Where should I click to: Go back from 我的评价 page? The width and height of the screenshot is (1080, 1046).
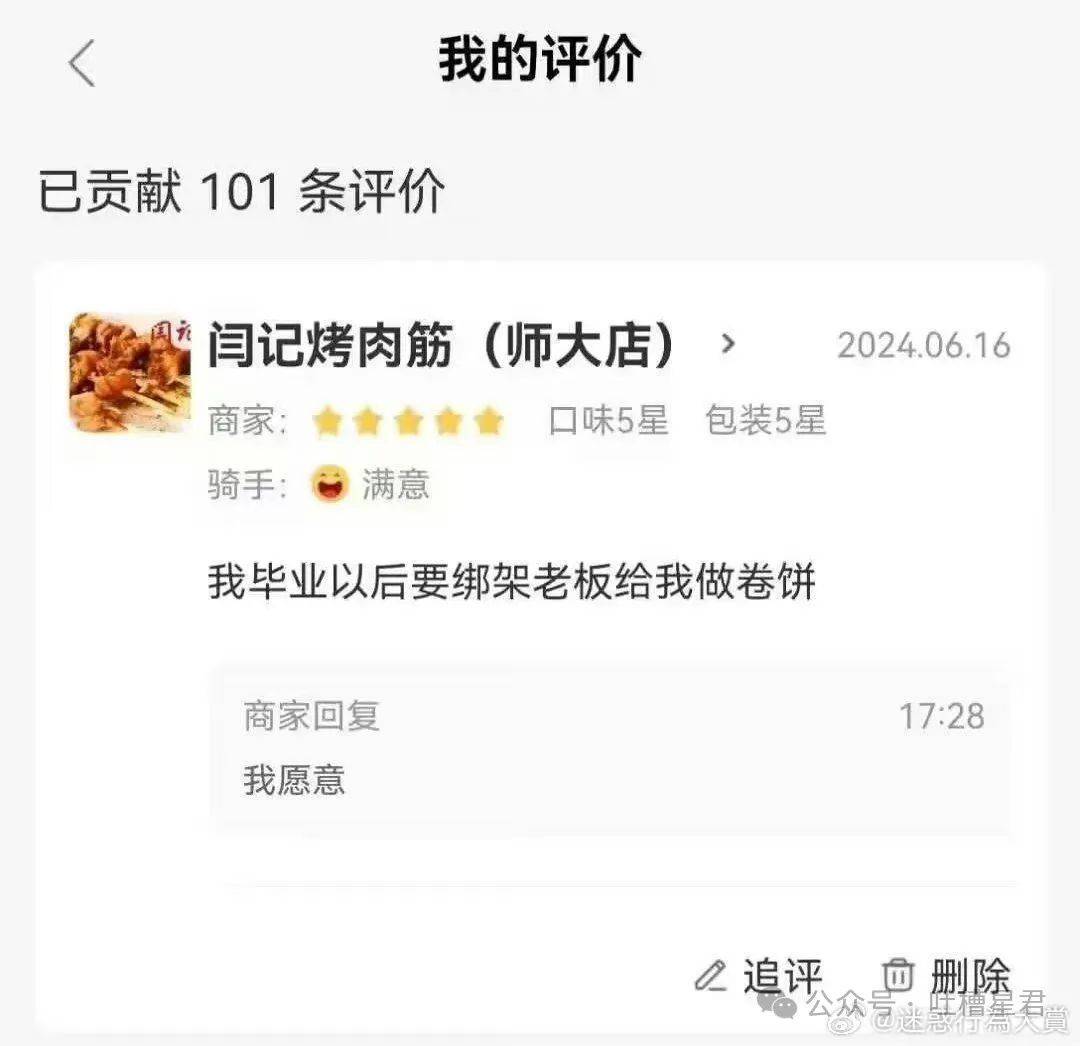tap(82, 63)
